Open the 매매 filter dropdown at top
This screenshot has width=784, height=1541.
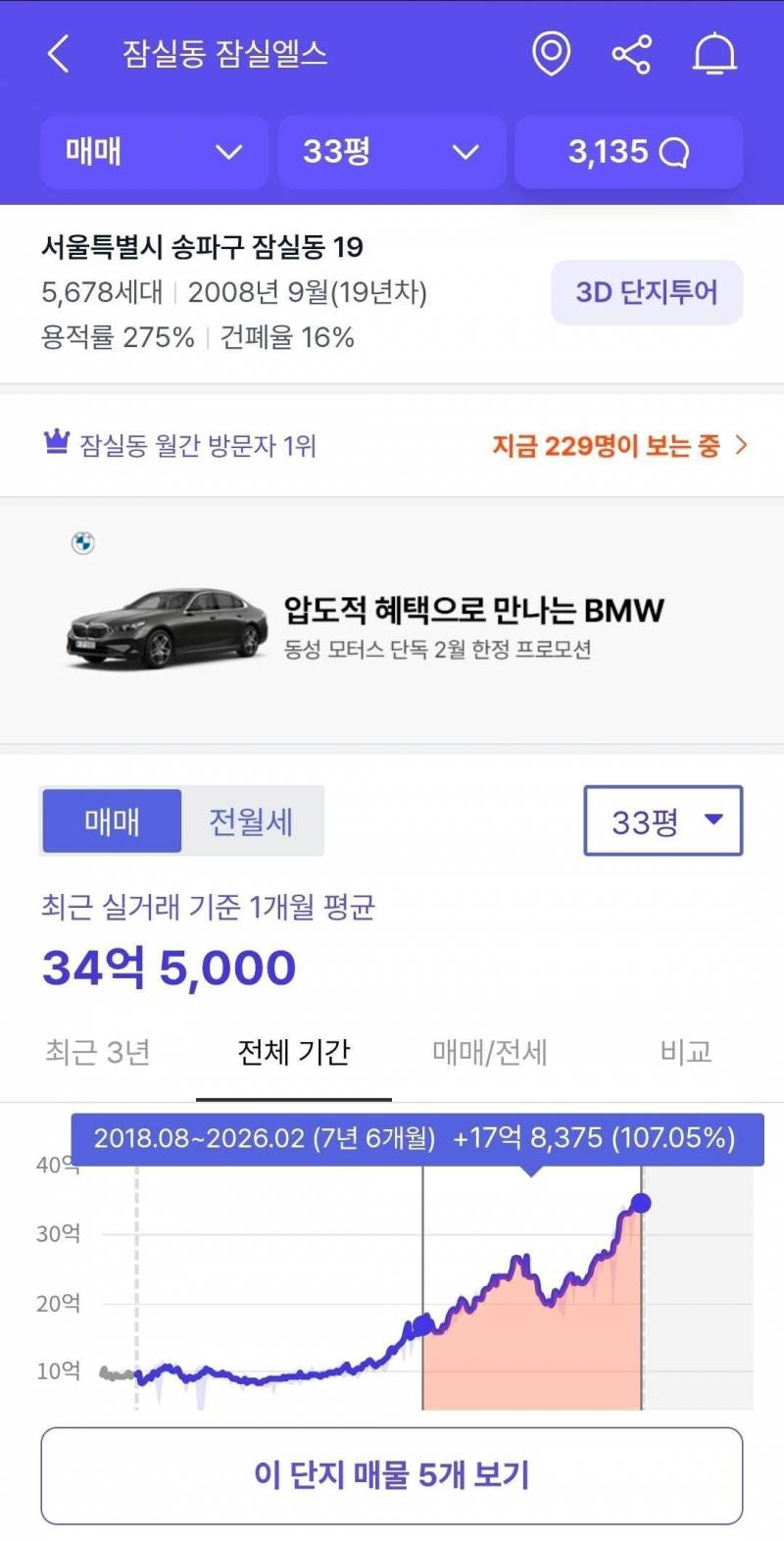click(152, 152)
